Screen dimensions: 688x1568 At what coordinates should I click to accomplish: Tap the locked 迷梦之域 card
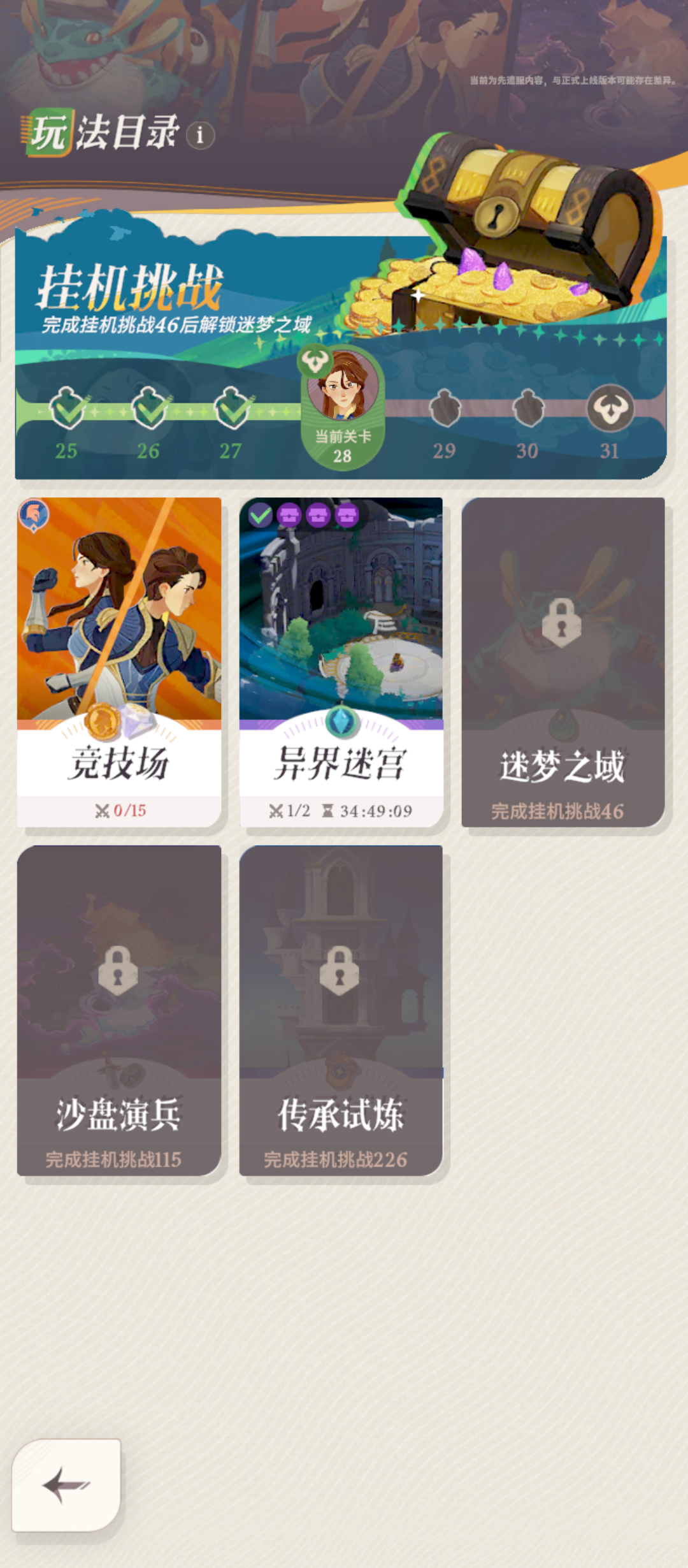[563, 662]
